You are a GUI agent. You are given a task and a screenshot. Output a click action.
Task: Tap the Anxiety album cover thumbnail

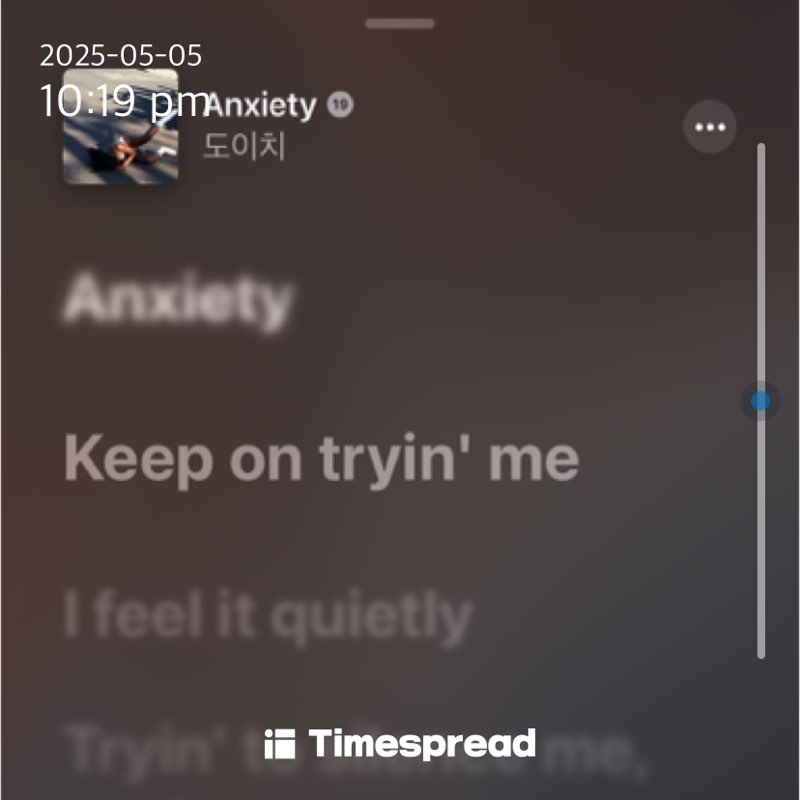point(121,128)
